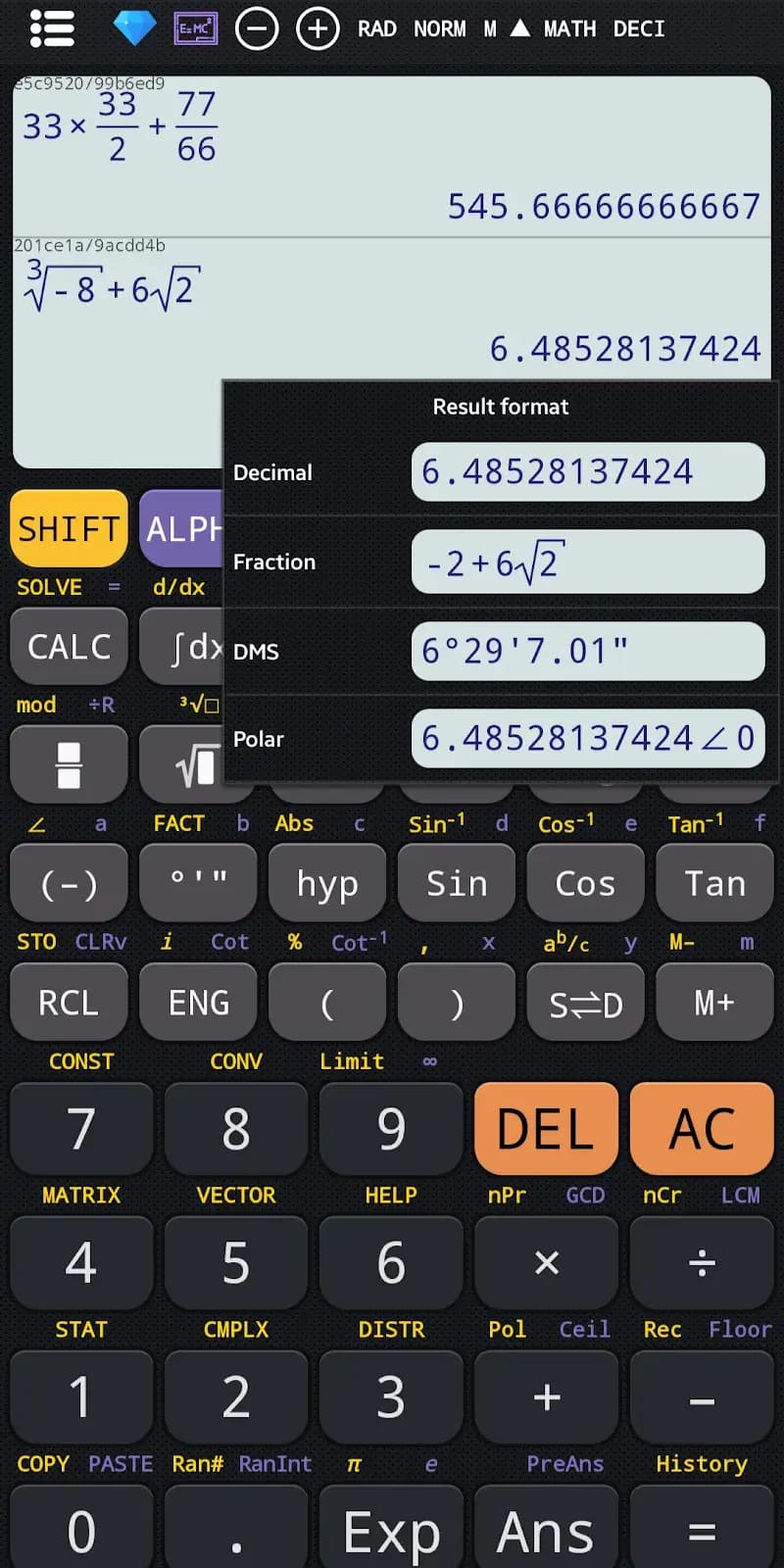Open the formulas E=MC² icon
Viewport: 784px width, 1568px height.
195,28
